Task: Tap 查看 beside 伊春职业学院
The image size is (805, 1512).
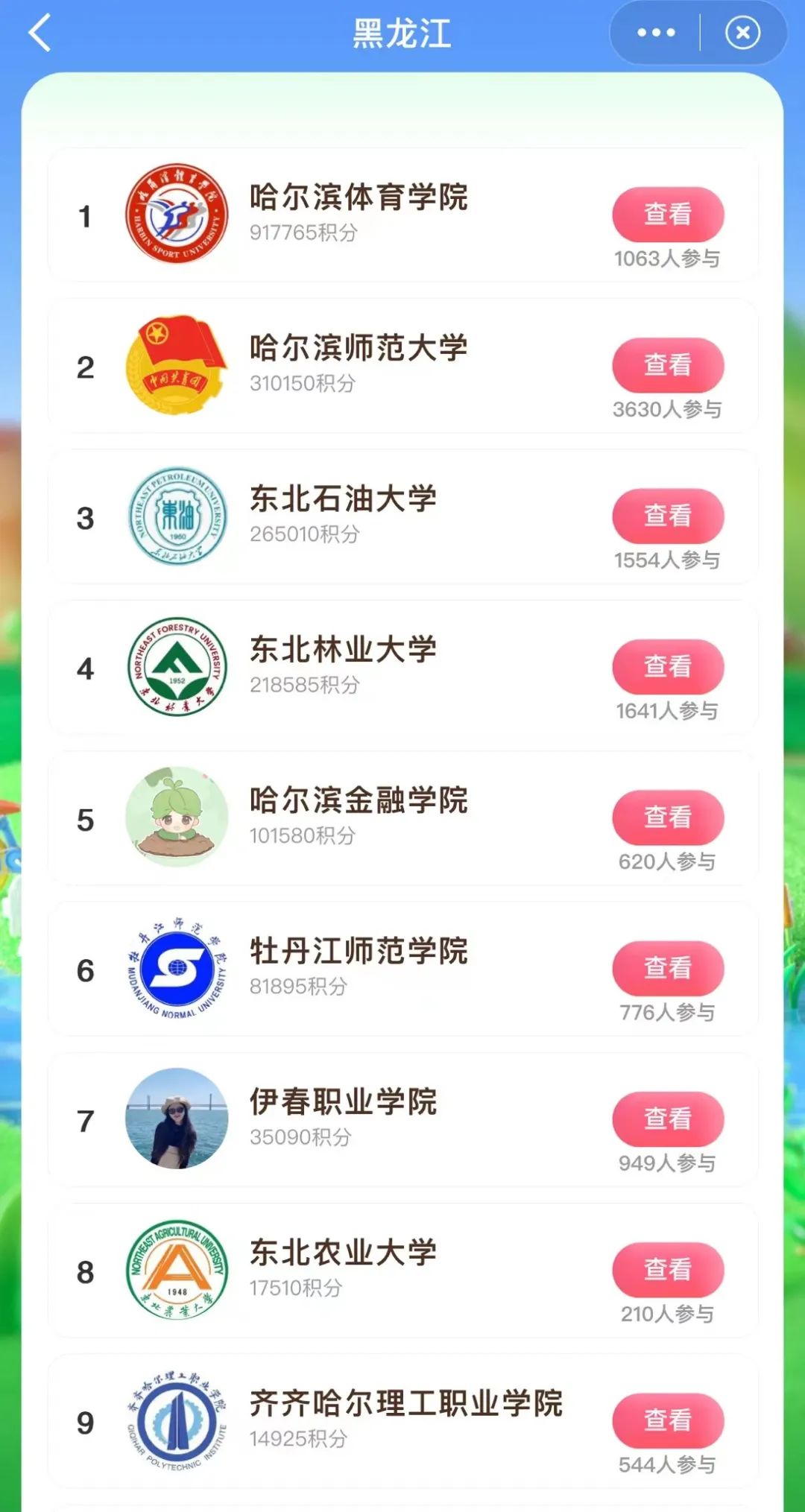Action: click(668, 1119)
